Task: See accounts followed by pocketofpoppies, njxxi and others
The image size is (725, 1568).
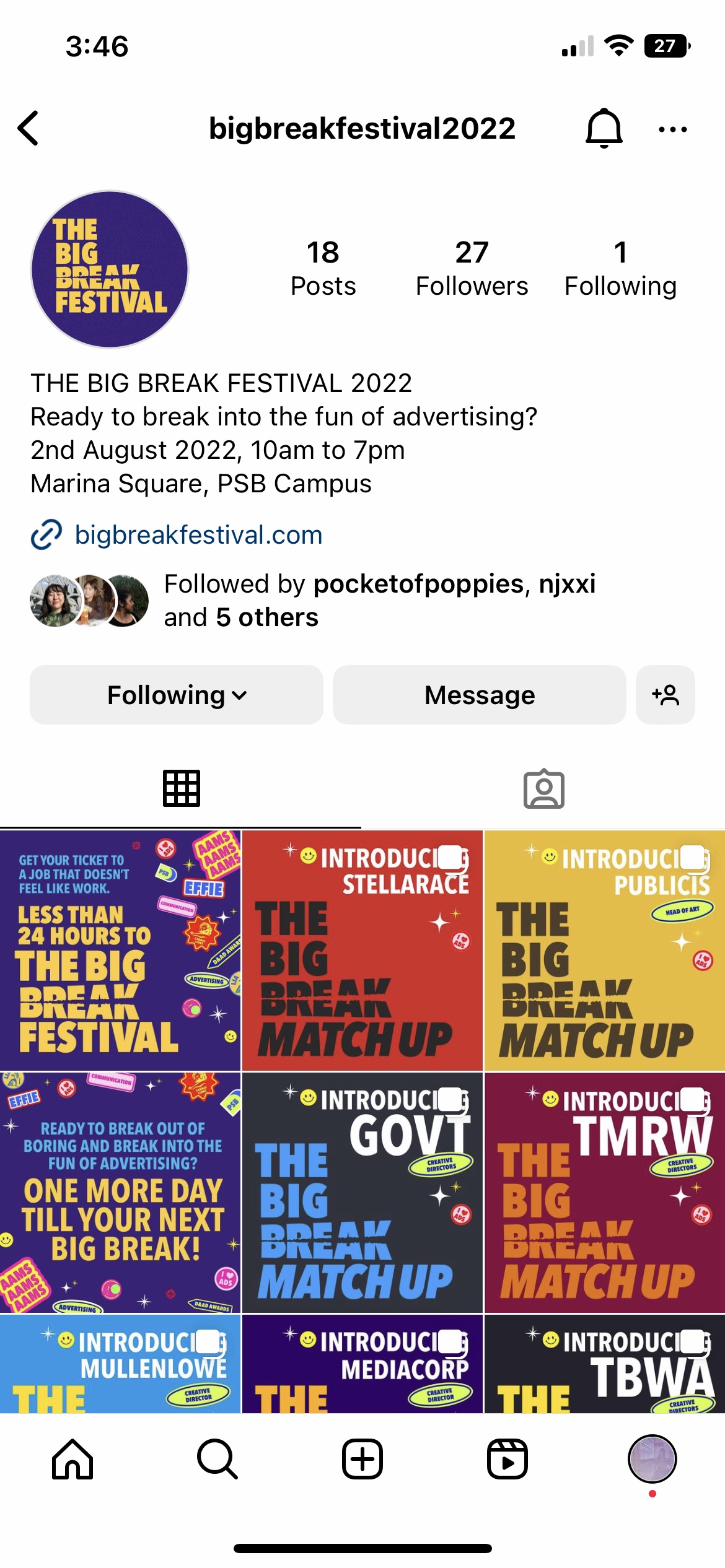Action: tap(379, 600)
